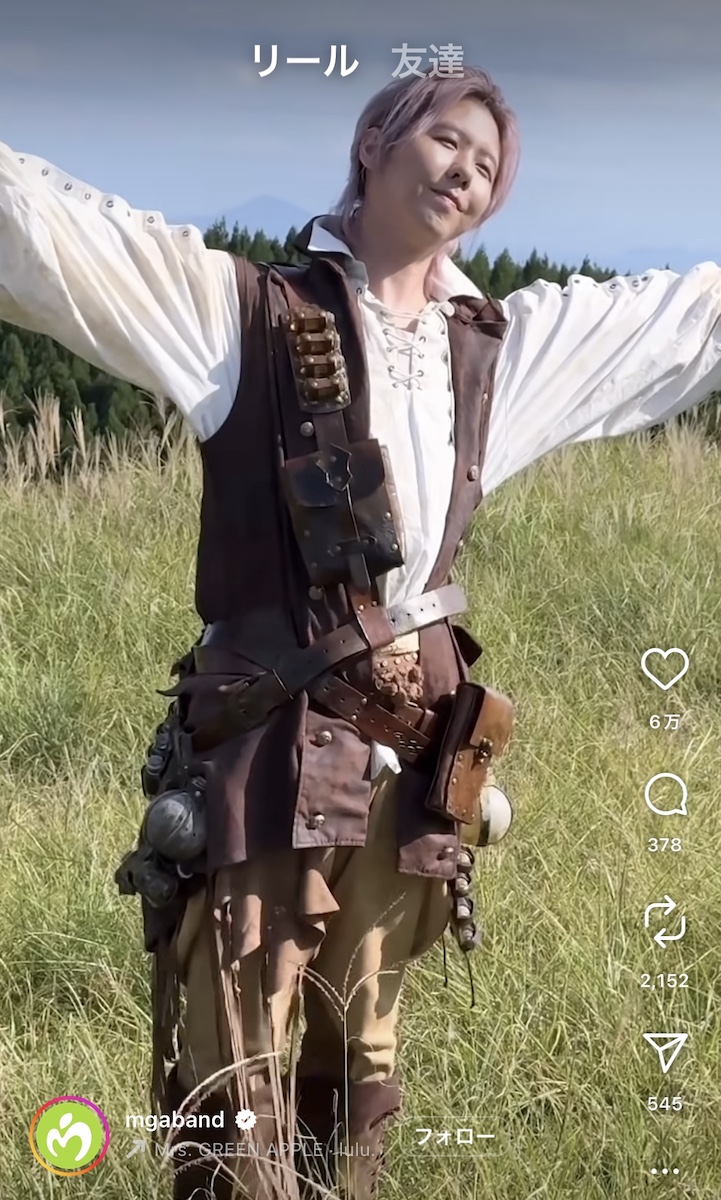Open mgaband's profile picture
Viewport: 721px width, 1200px height.
click(70, 1136)
